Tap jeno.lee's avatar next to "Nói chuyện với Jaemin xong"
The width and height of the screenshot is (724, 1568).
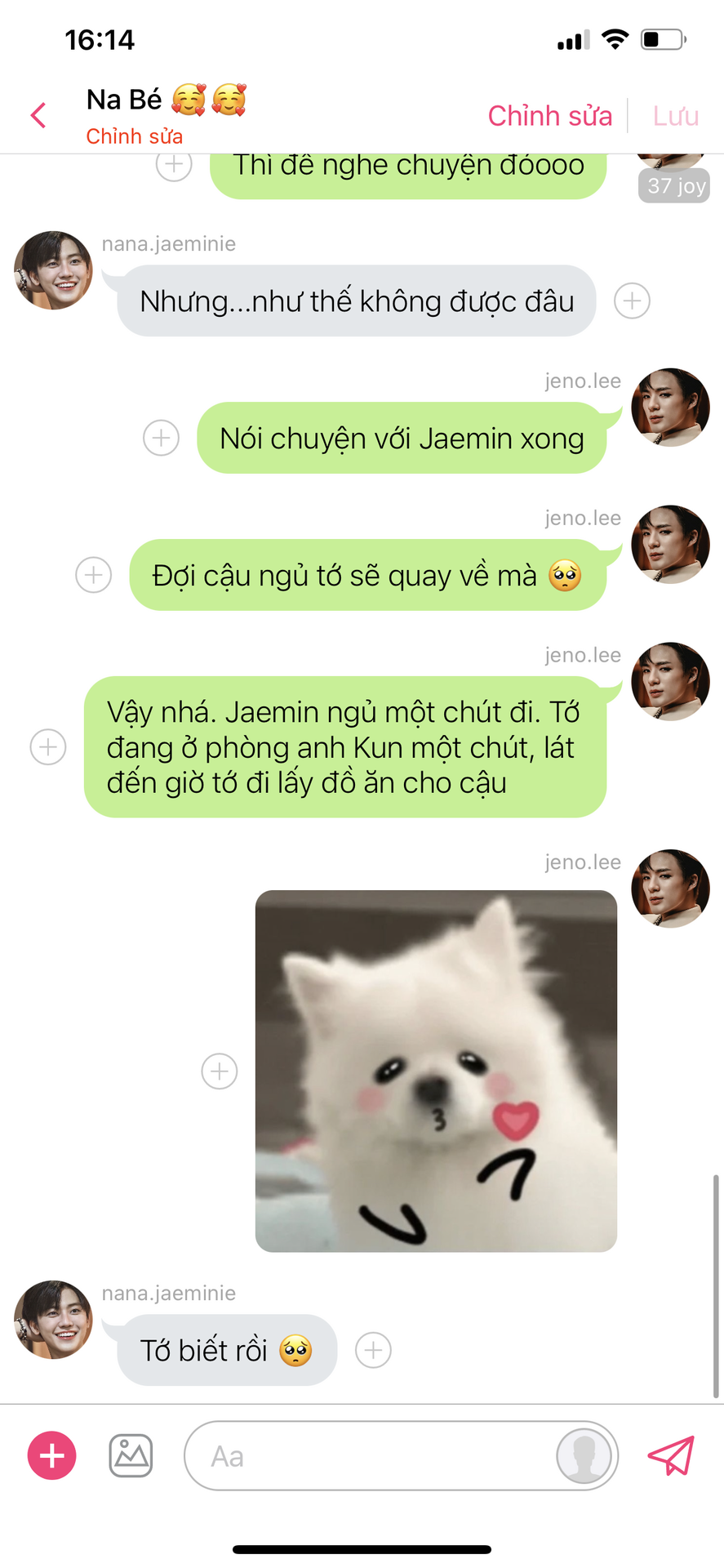pos(670,407)
